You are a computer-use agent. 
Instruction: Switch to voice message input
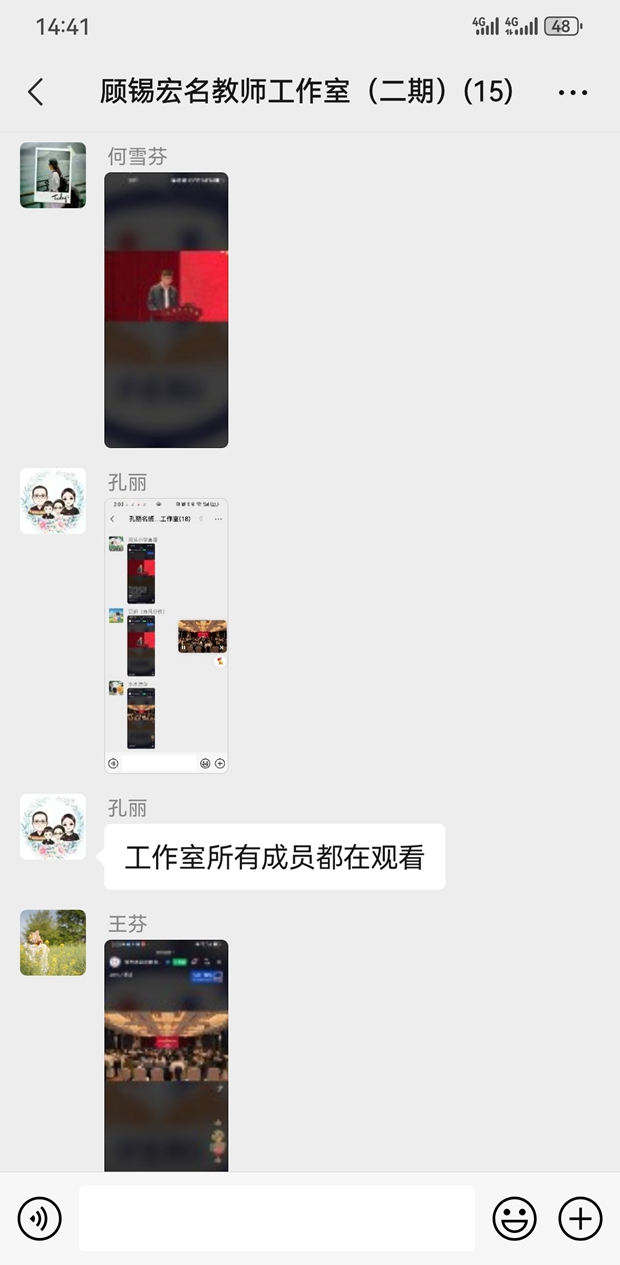tap(40, 1218)
